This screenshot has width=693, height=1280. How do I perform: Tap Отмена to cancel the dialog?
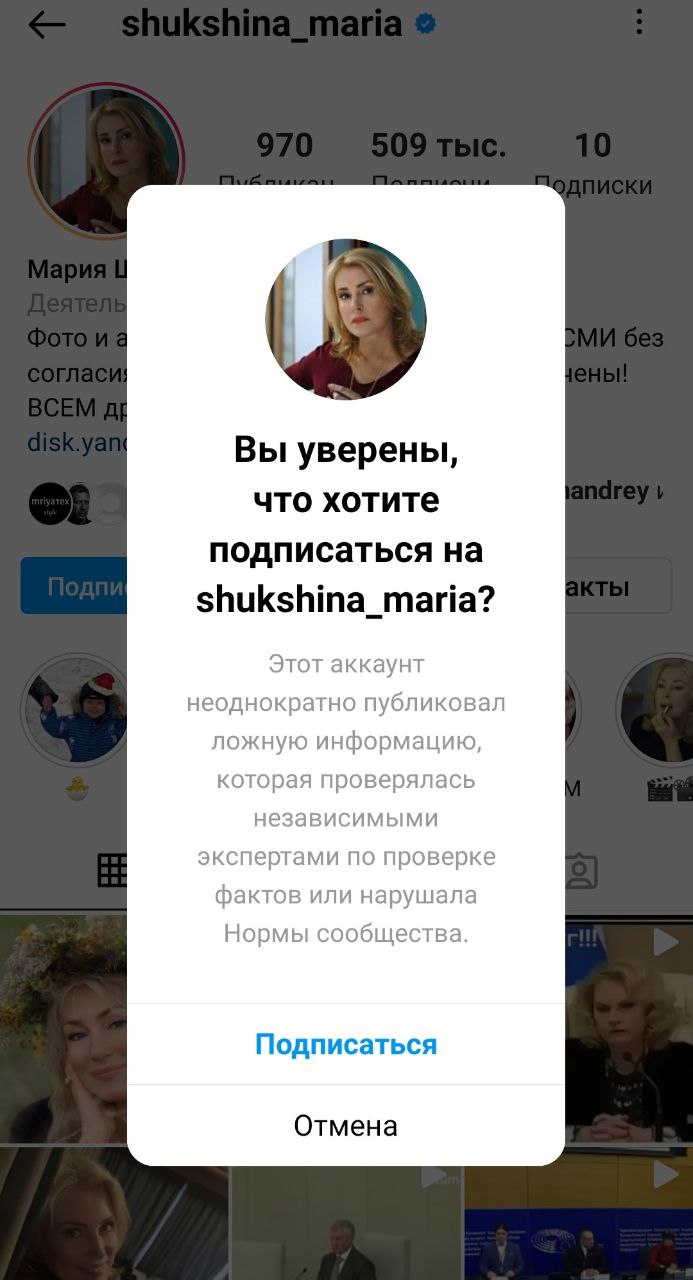[x=346, y=1126]
